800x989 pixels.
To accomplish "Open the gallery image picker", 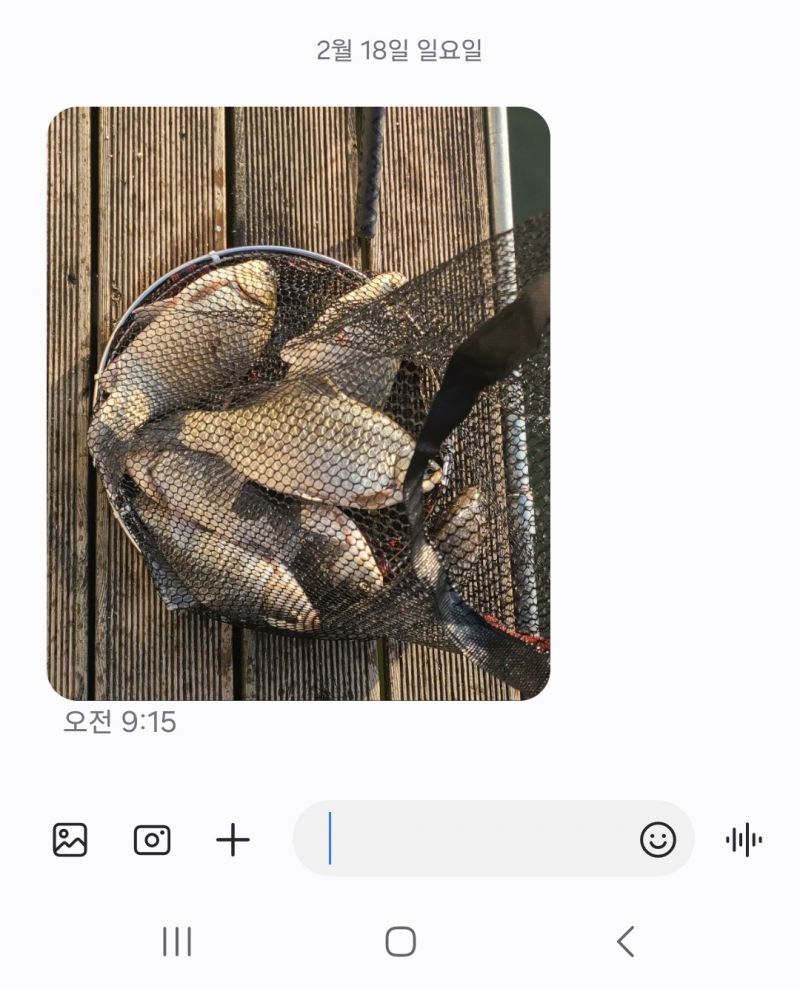I will coord(70,840).
